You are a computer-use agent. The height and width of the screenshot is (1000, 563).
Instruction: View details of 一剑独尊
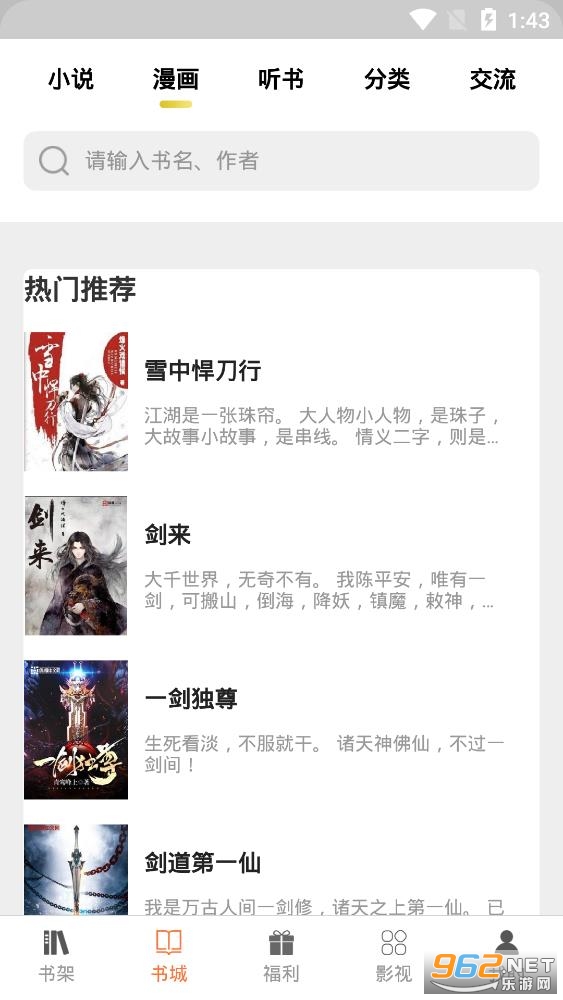(x=281, y=730)
